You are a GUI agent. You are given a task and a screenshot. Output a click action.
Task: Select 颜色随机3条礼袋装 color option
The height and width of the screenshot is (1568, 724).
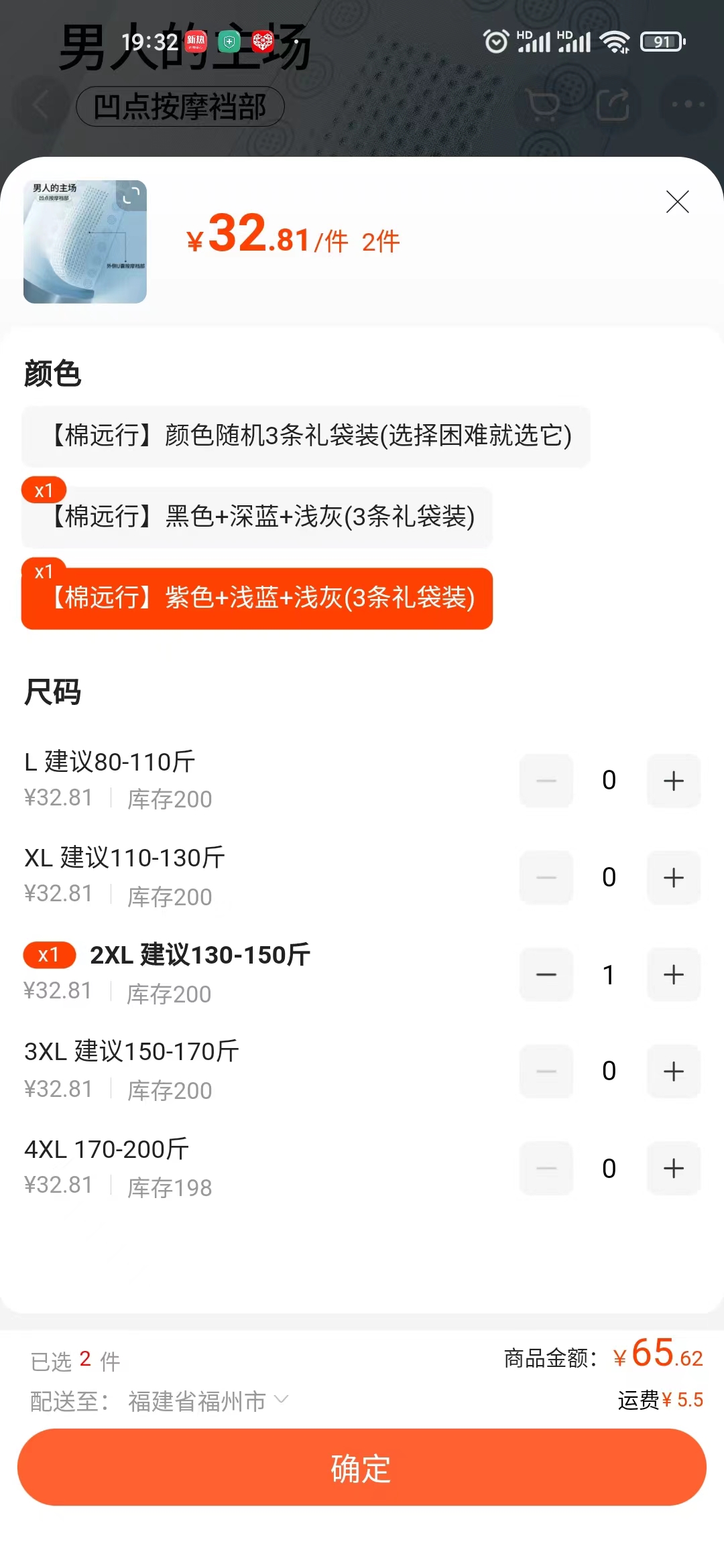[x=306, y=436]
